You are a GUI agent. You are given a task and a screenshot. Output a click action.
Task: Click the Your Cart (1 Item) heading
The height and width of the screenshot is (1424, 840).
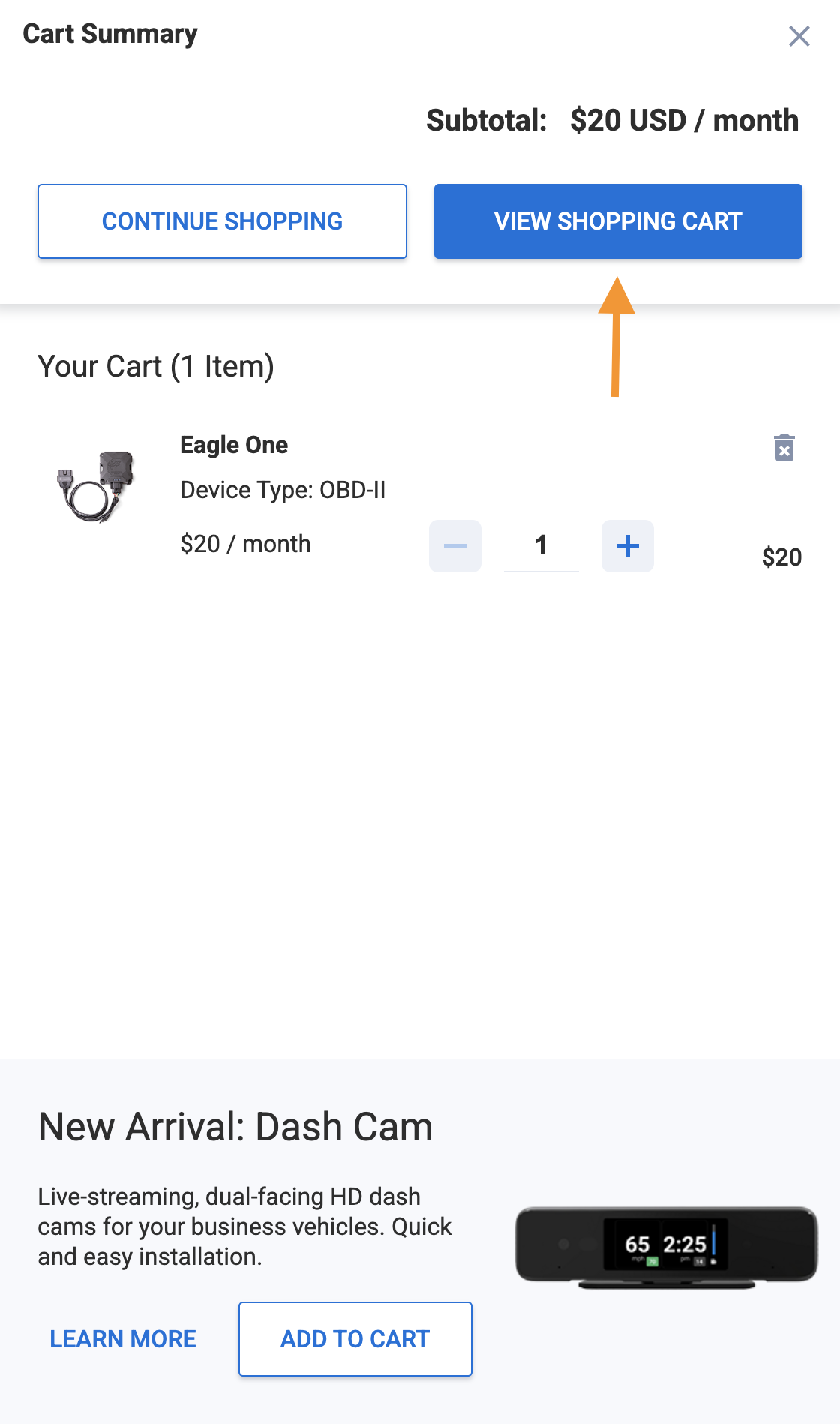pyautogui.click(x=156, y=366)
